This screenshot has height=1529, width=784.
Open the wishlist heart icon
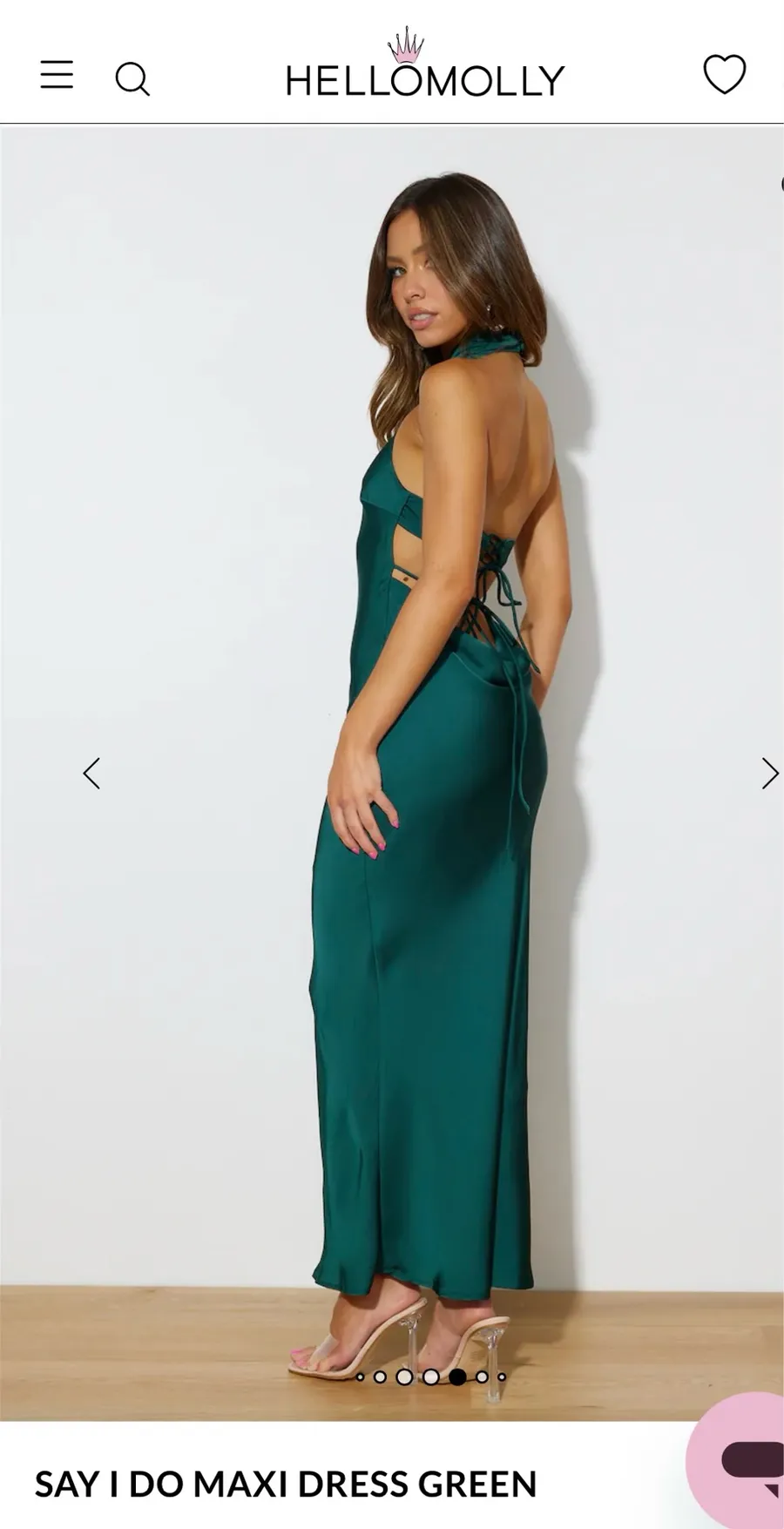point(725,74)
